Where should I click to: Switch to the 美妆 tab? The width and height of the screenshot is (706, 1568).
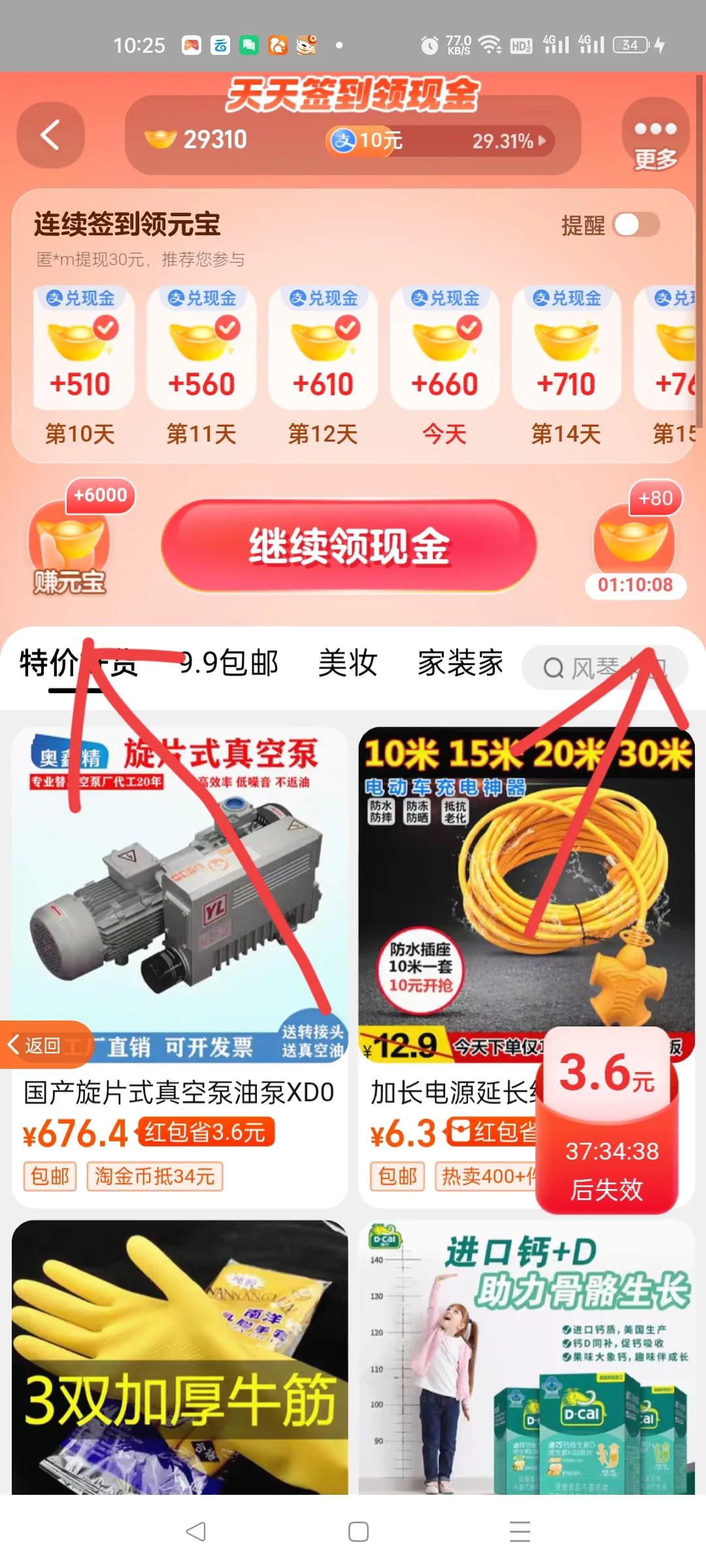pyautogui.click(x=347, y=663)
